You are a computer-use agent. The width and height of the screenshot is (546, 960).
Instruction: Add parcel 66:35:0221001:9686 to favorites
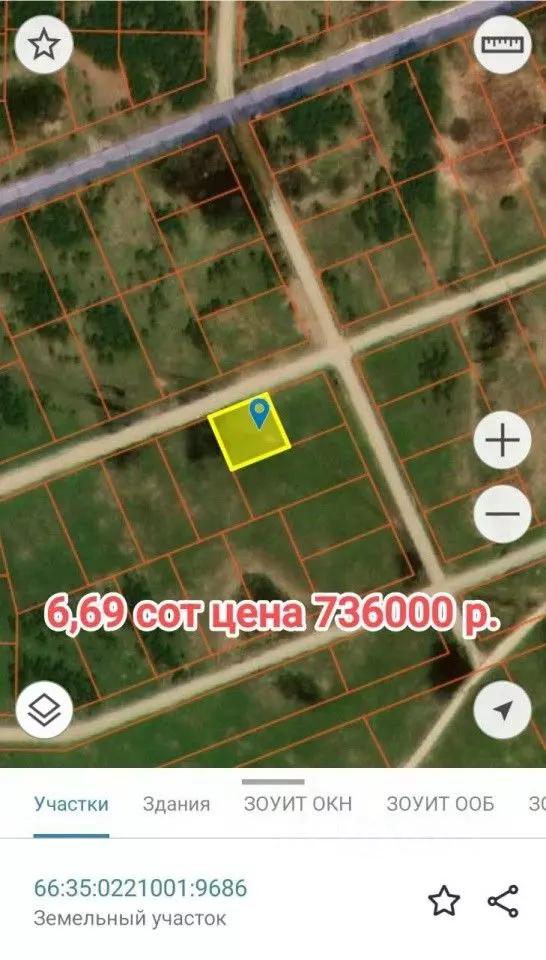pyautogui.click(x=444, y=901)
